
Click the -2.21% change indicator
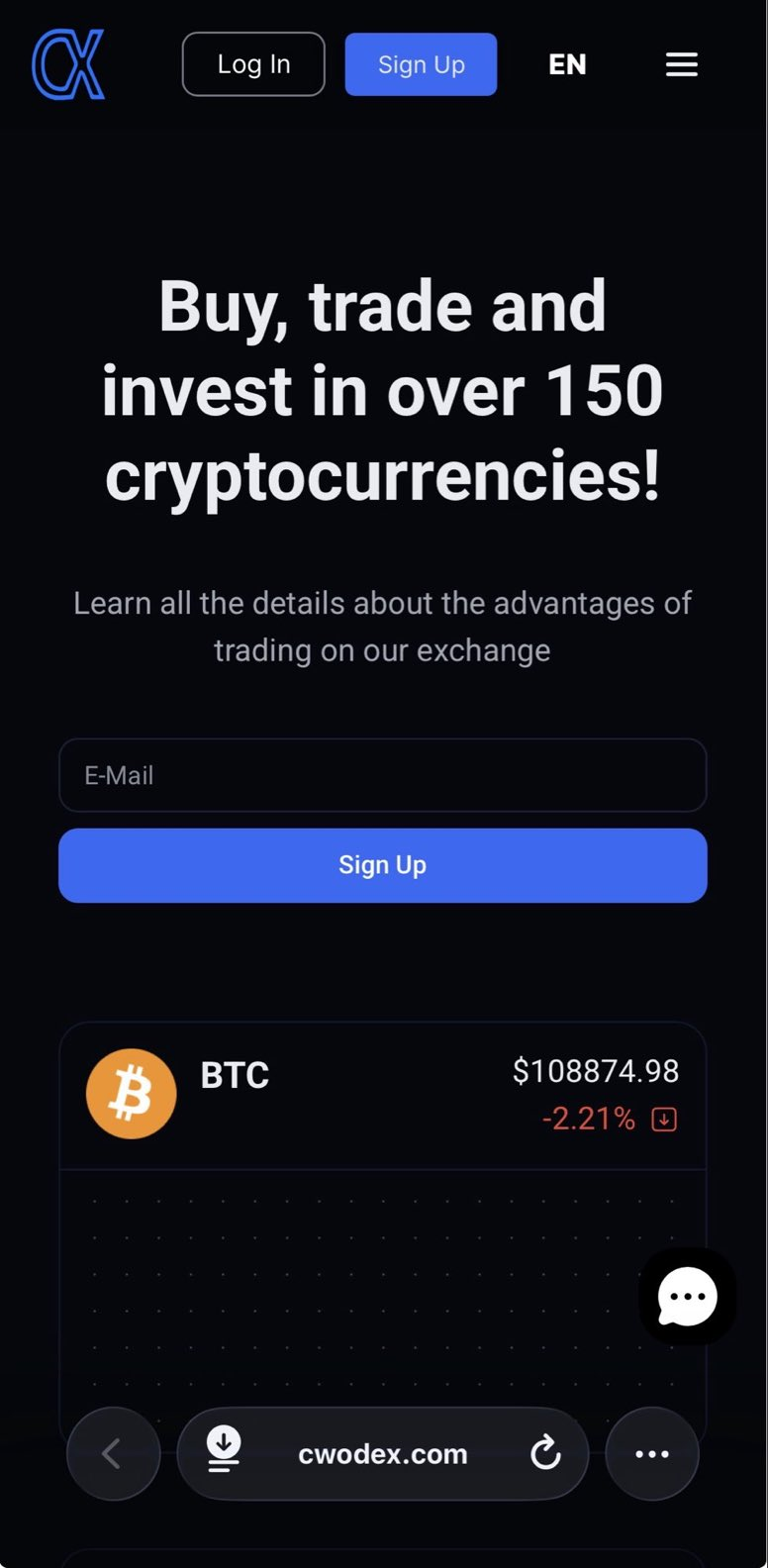589,1119
